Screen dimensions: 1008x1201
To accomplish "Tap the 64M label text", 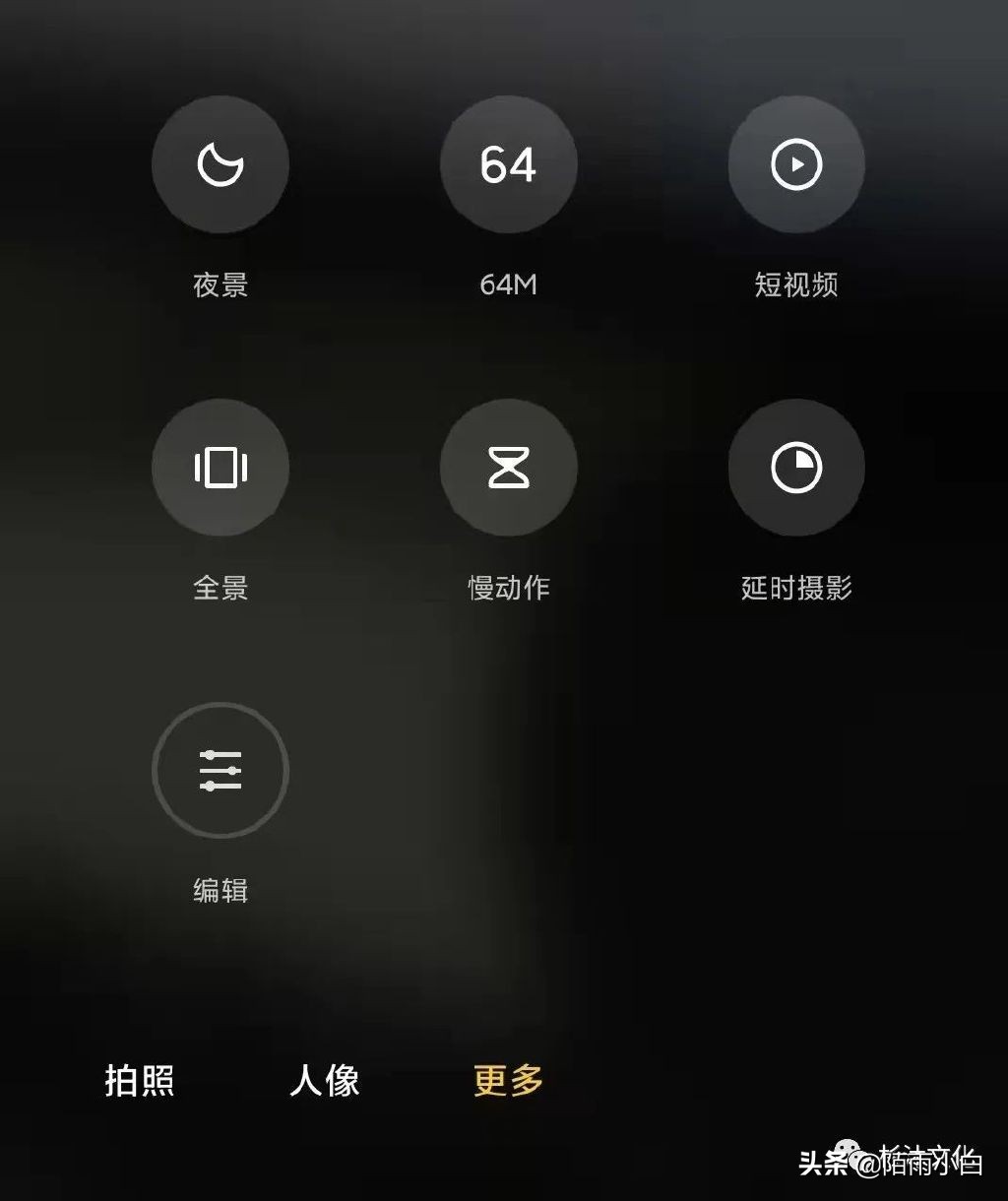I will (x=508, y=285).
